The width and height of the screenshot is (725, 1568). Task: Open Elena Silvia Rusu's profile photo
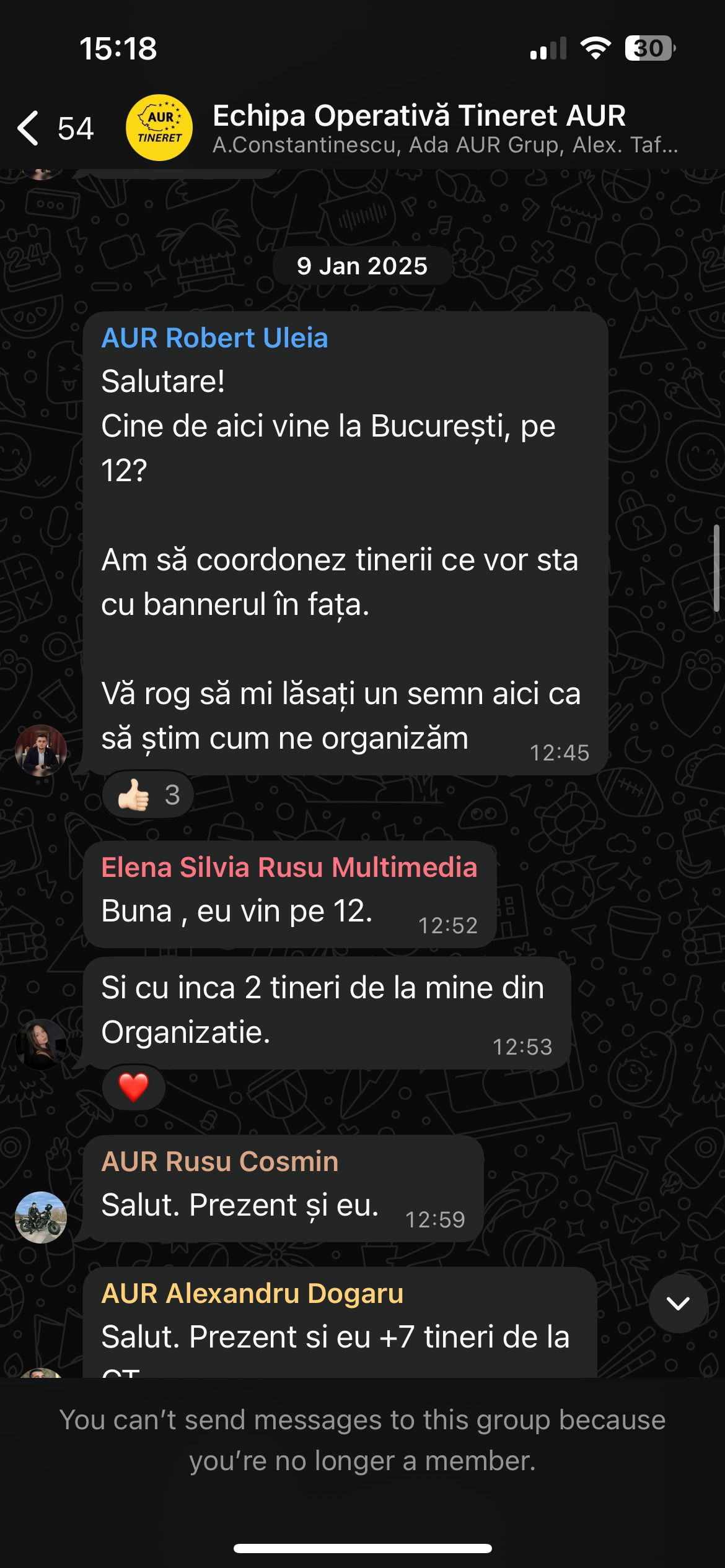click(41, 1044)
